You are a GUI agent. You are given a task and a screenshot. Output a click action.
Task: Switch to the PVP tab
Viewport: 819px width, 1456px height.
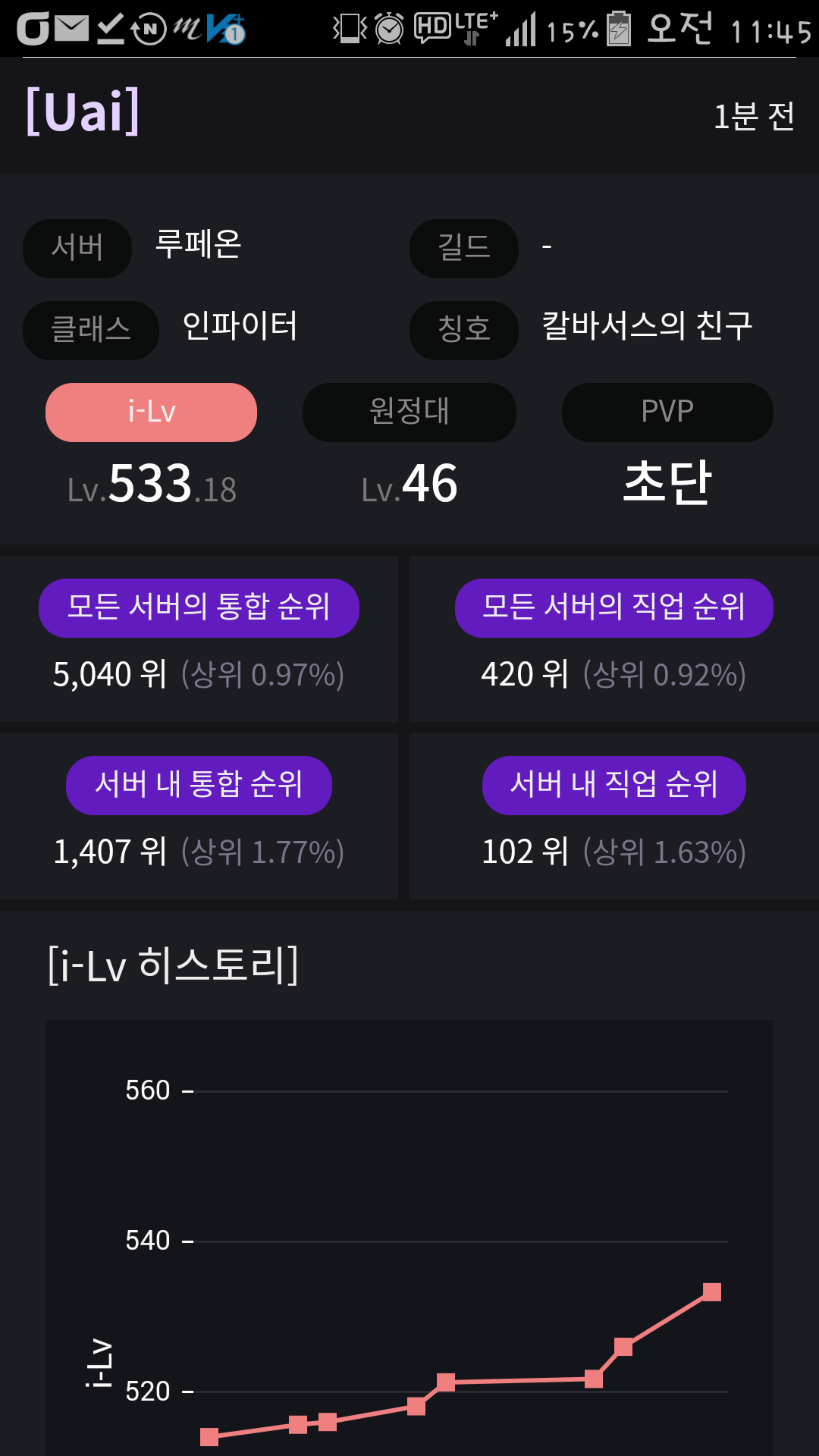(667, 412)
